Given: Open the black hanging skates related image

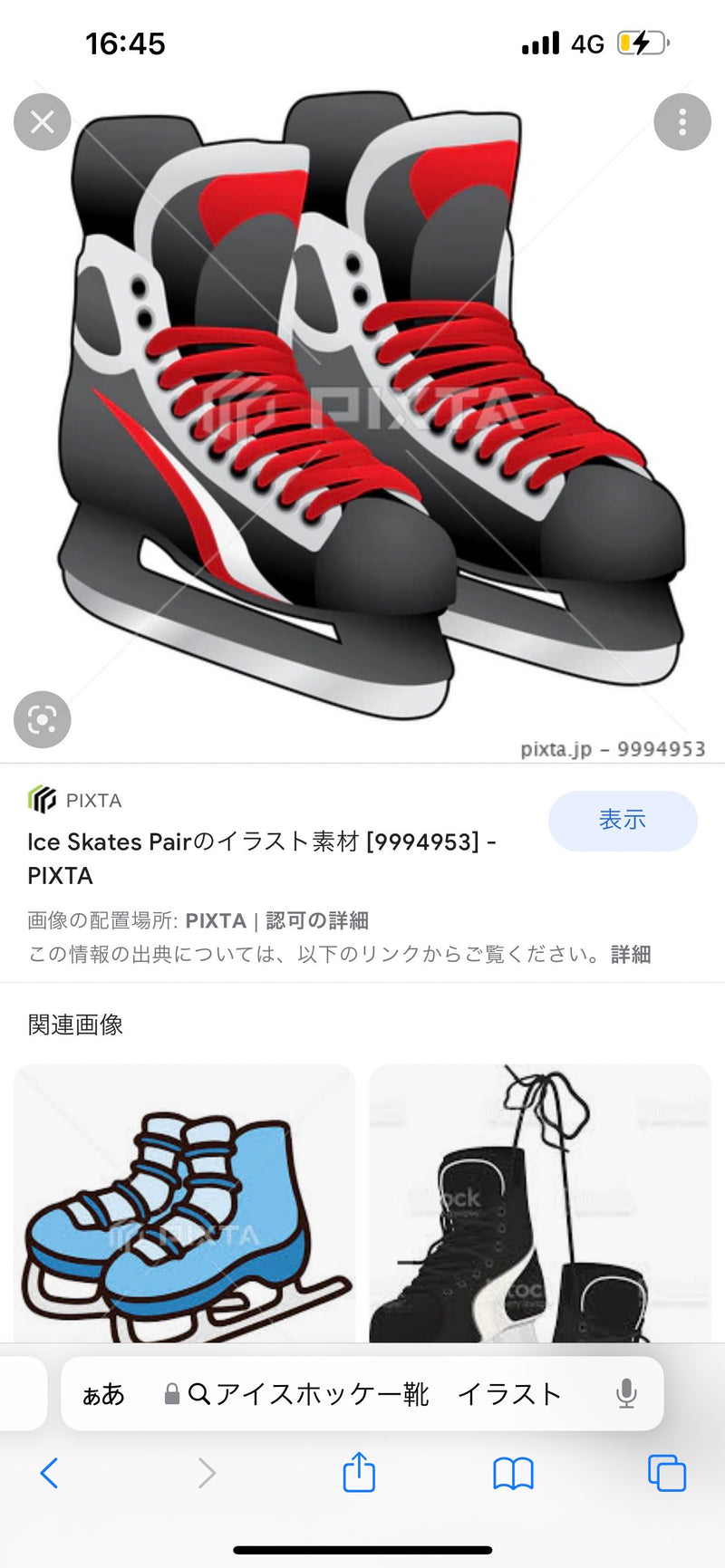Looking at the screenshot, I should coord(540,1205).
